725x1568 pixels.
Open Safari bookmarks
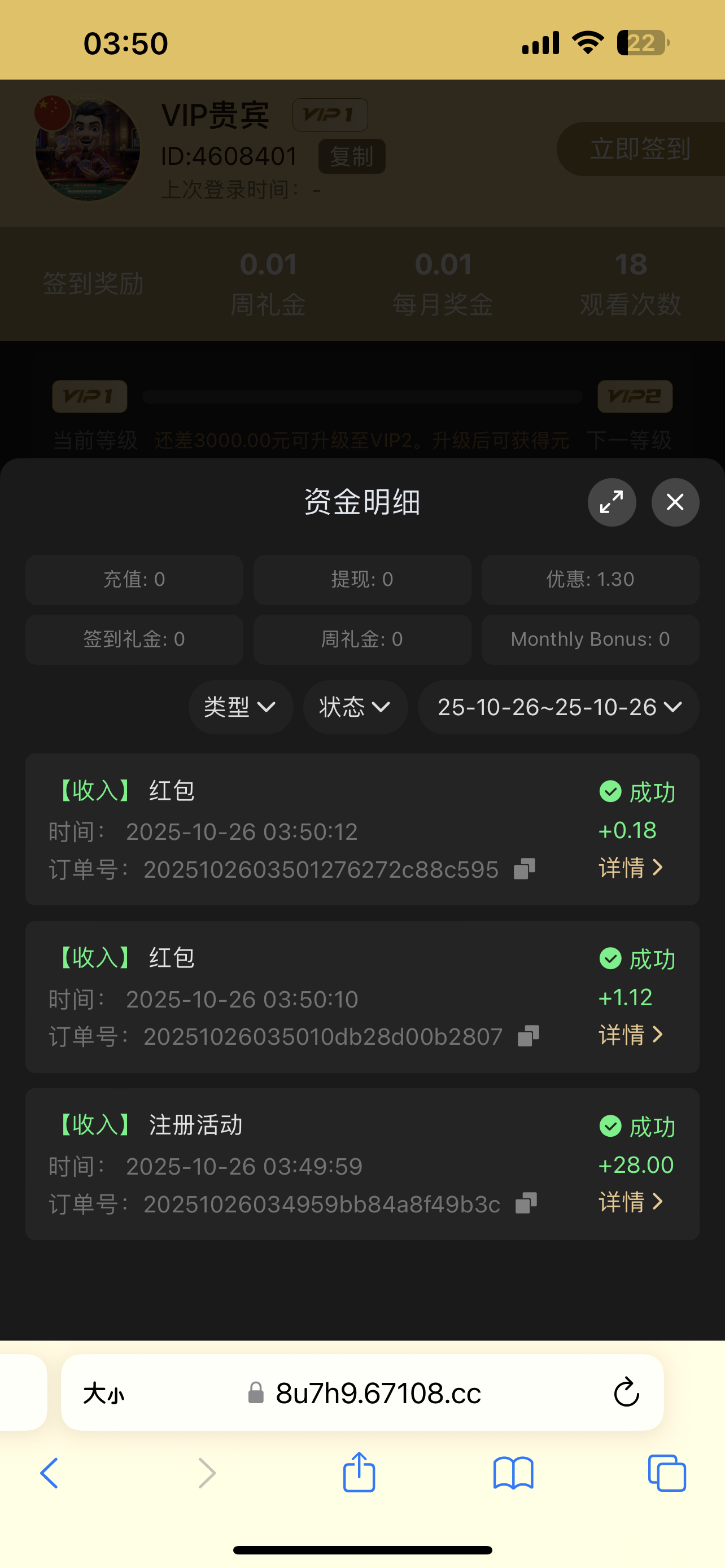[513, 1474]
